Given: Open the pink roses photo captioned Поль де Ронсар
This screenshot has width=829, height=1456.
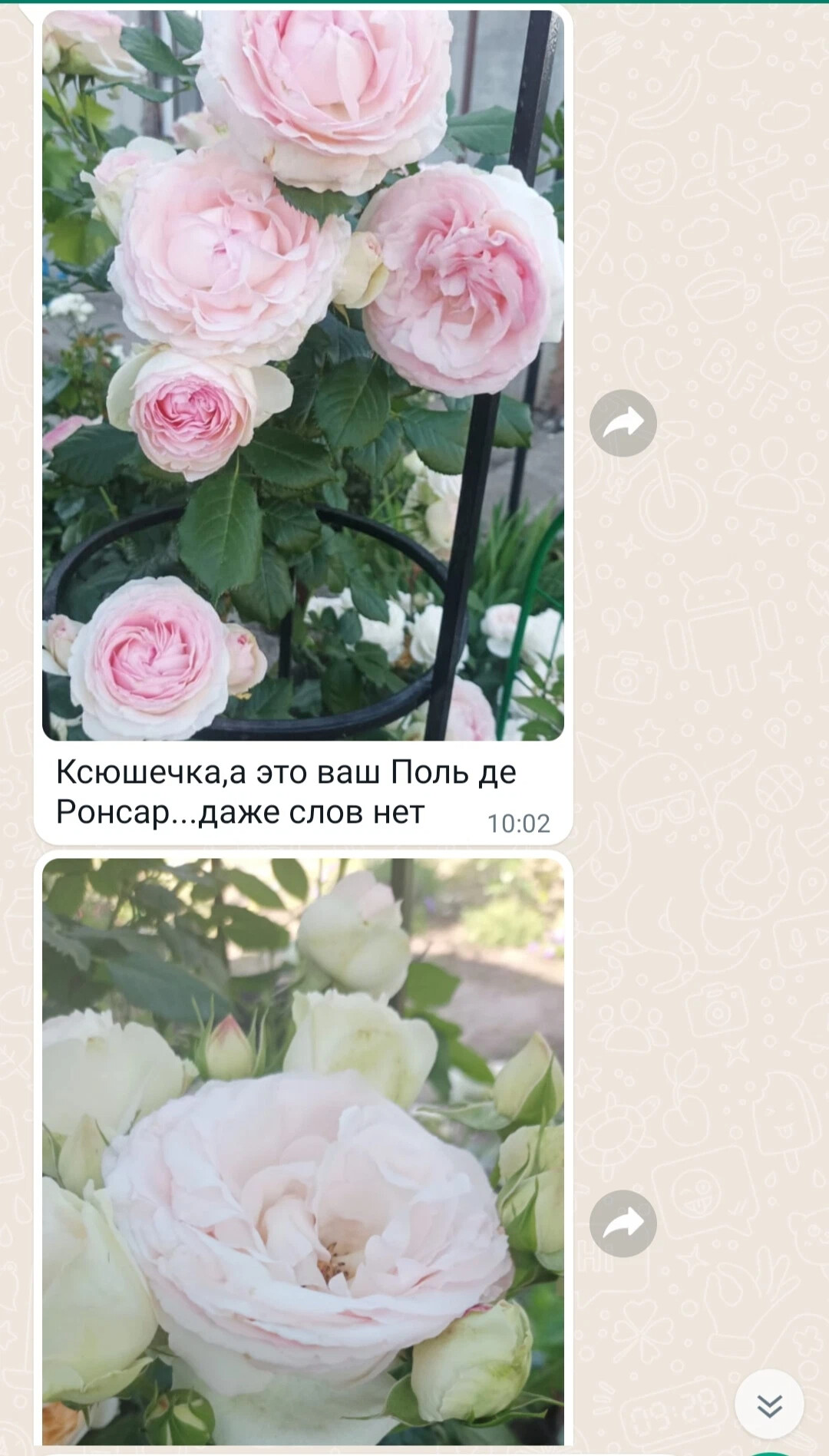Looking at the screenshot, I should (x=303, y=375).
